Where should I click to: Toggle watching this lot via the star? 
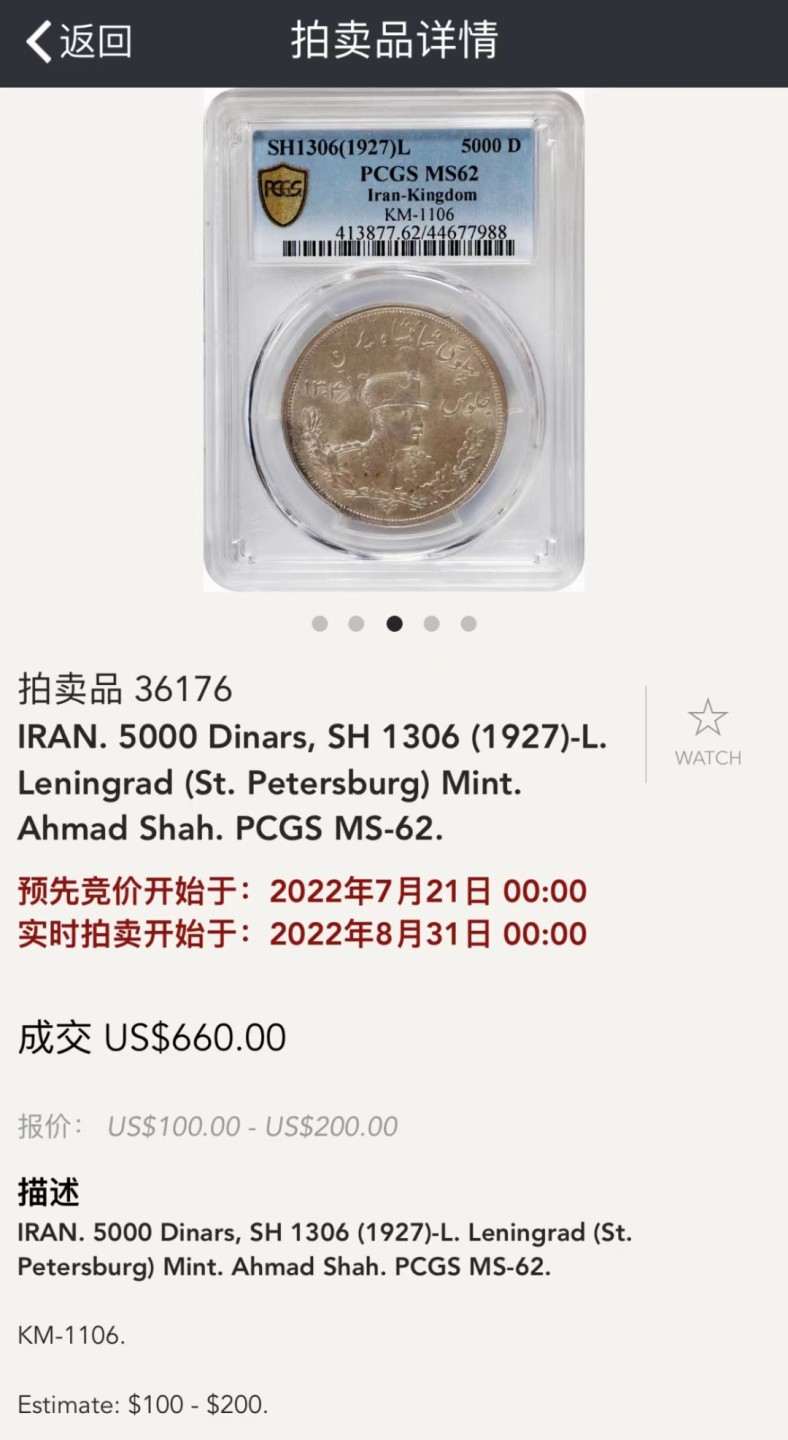coord(708,716)
